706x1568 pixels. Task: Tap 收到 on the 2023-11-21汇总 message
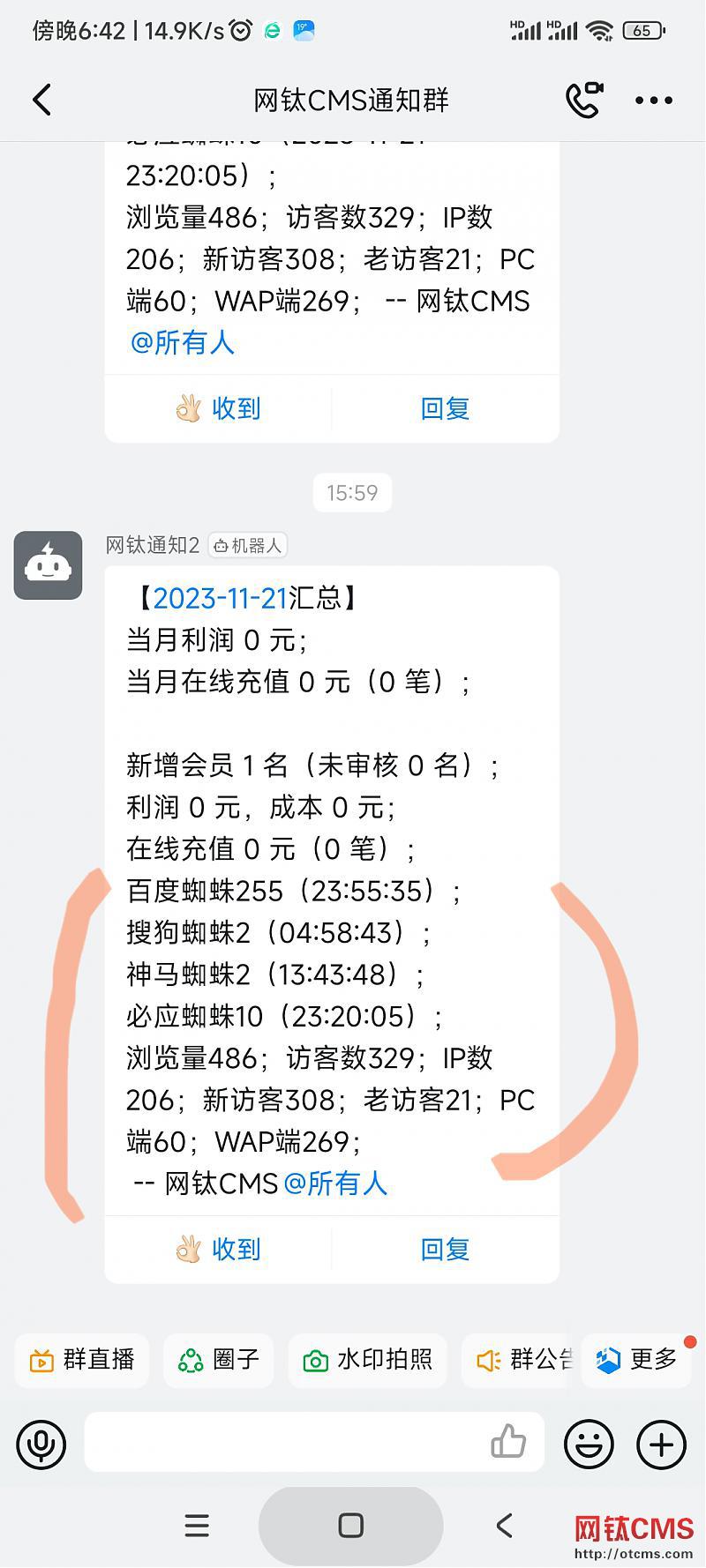click(218, 1249)
